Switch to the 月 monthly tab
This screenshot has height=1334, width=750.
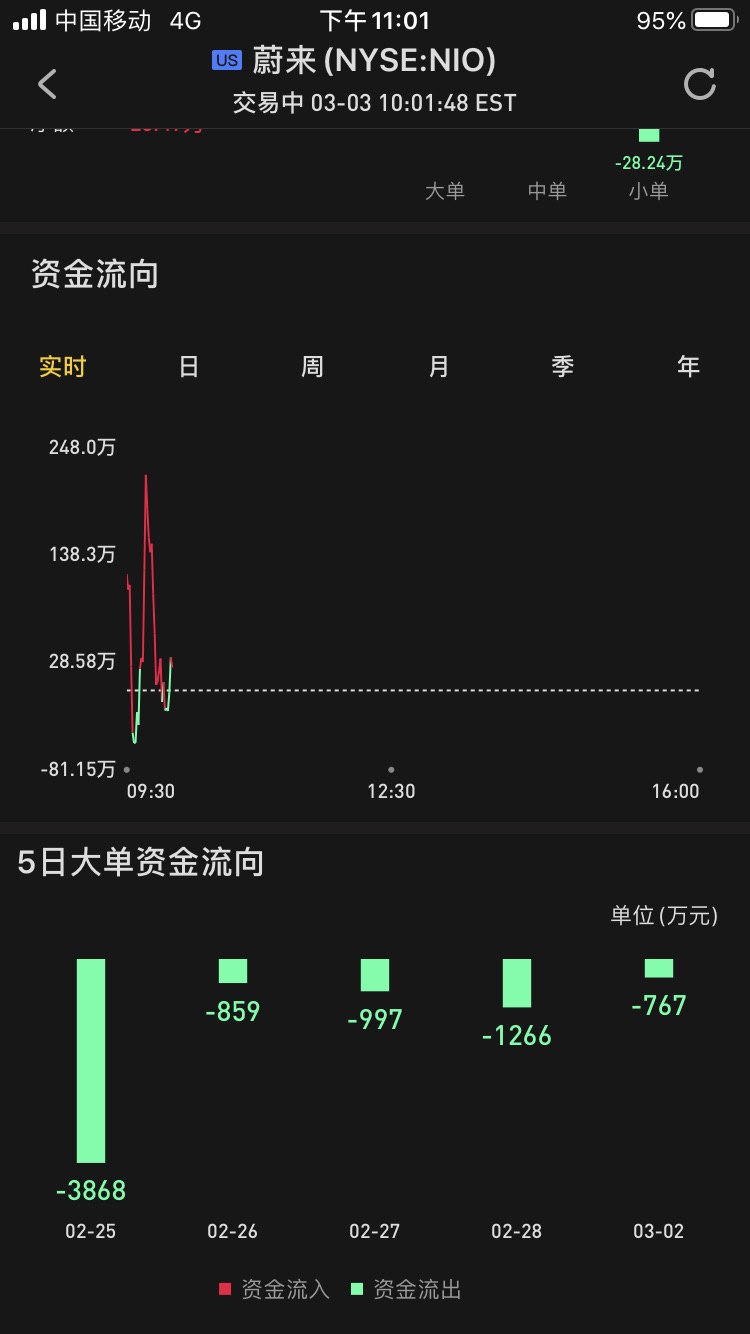pos(438,367)
